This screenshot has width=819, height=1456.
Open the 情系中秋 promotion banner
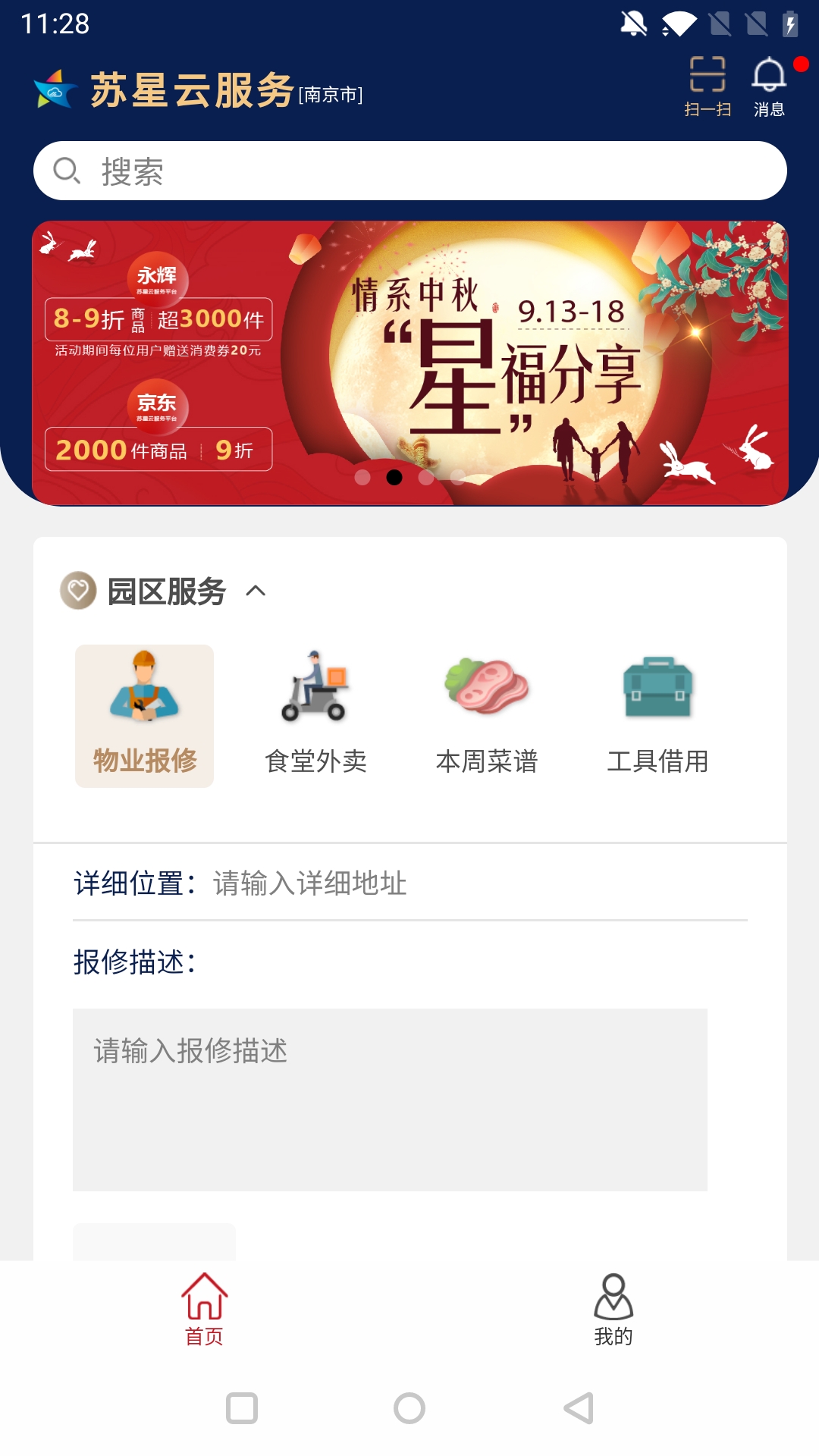409,363
